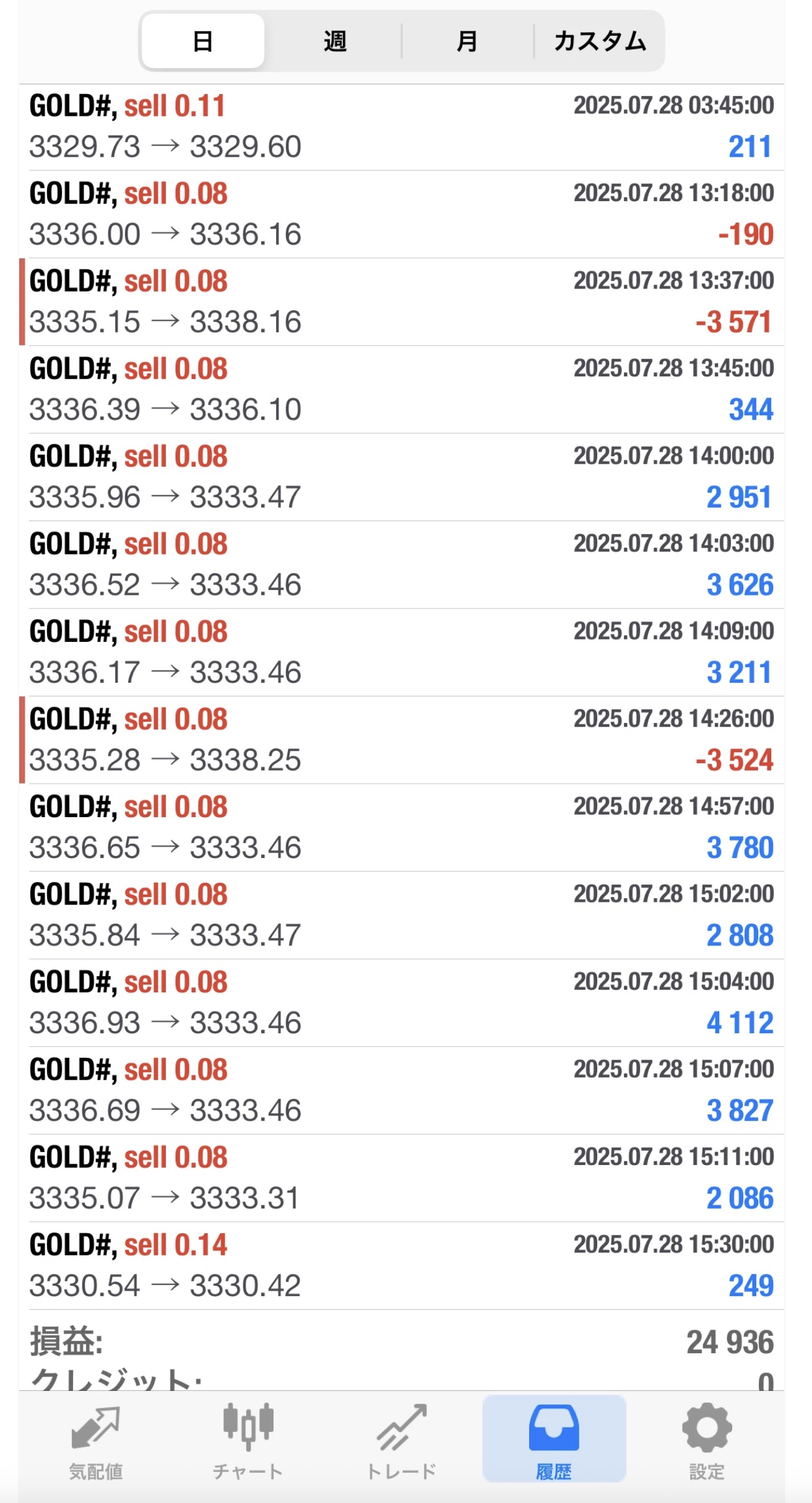Show details of the -3 571 loss trade

pos(401,302)
